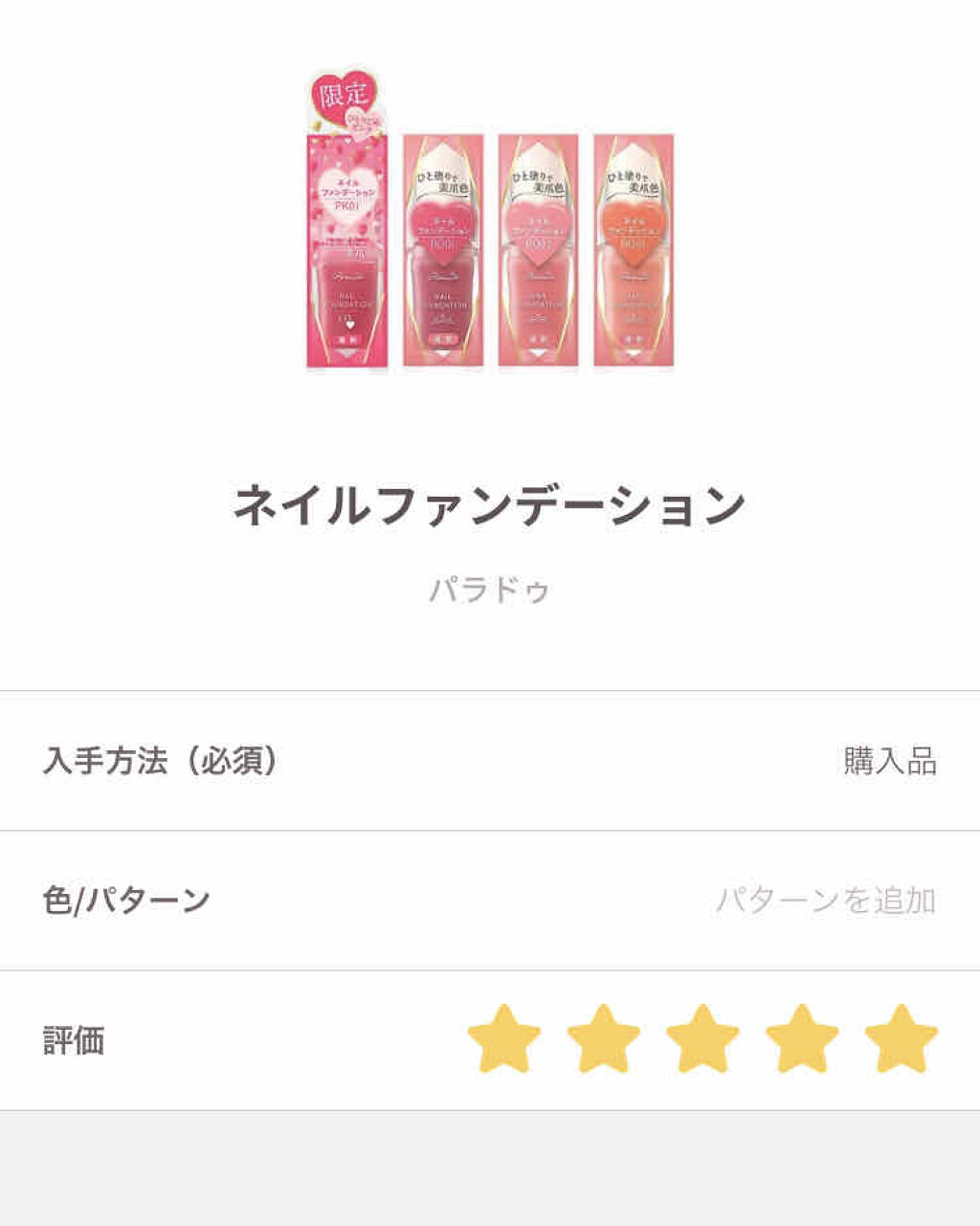Open the 入手方法 (必須) row

[490, 762]
